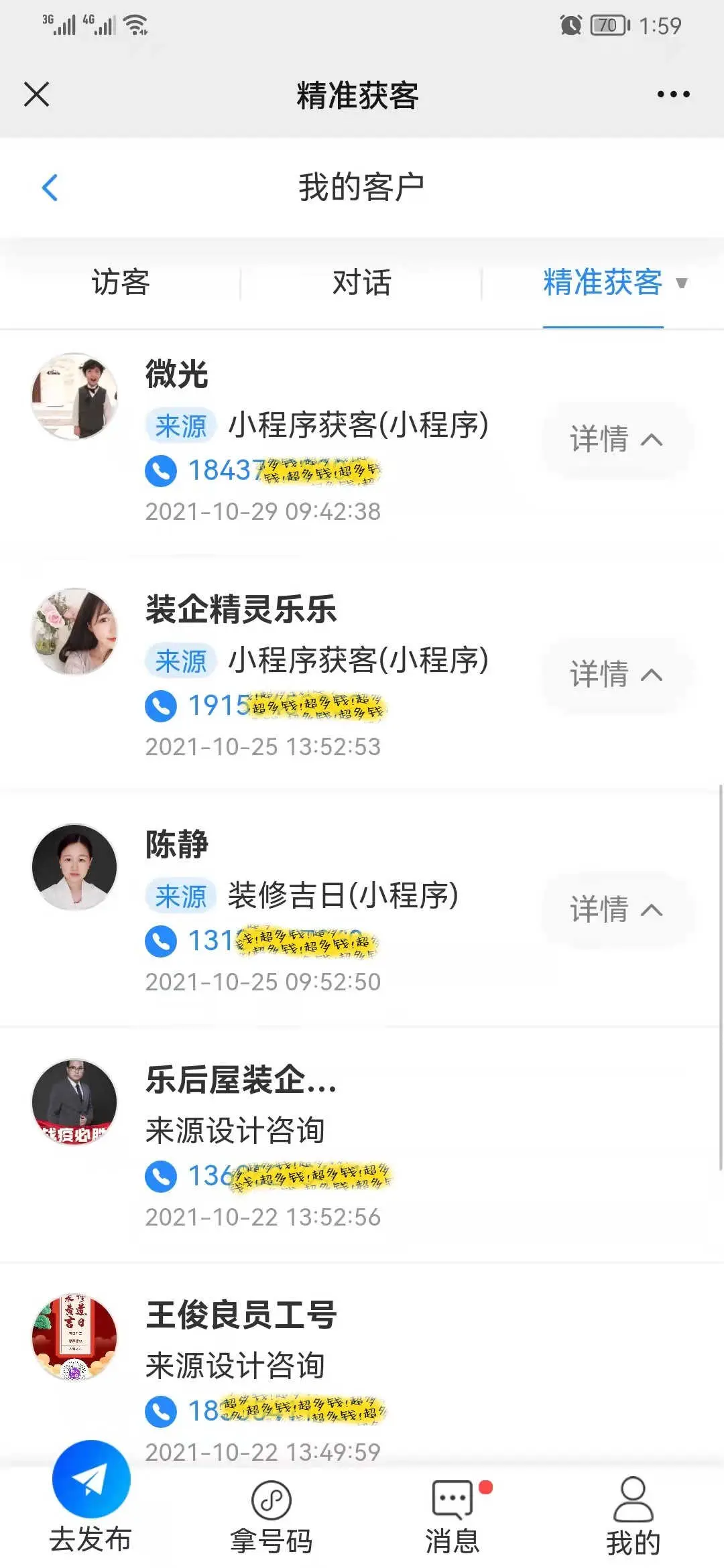The width and height of the screenshot is (724, 1568).
Task: Open customer entry 王俊良员工号
Action: click(241, 1315)
